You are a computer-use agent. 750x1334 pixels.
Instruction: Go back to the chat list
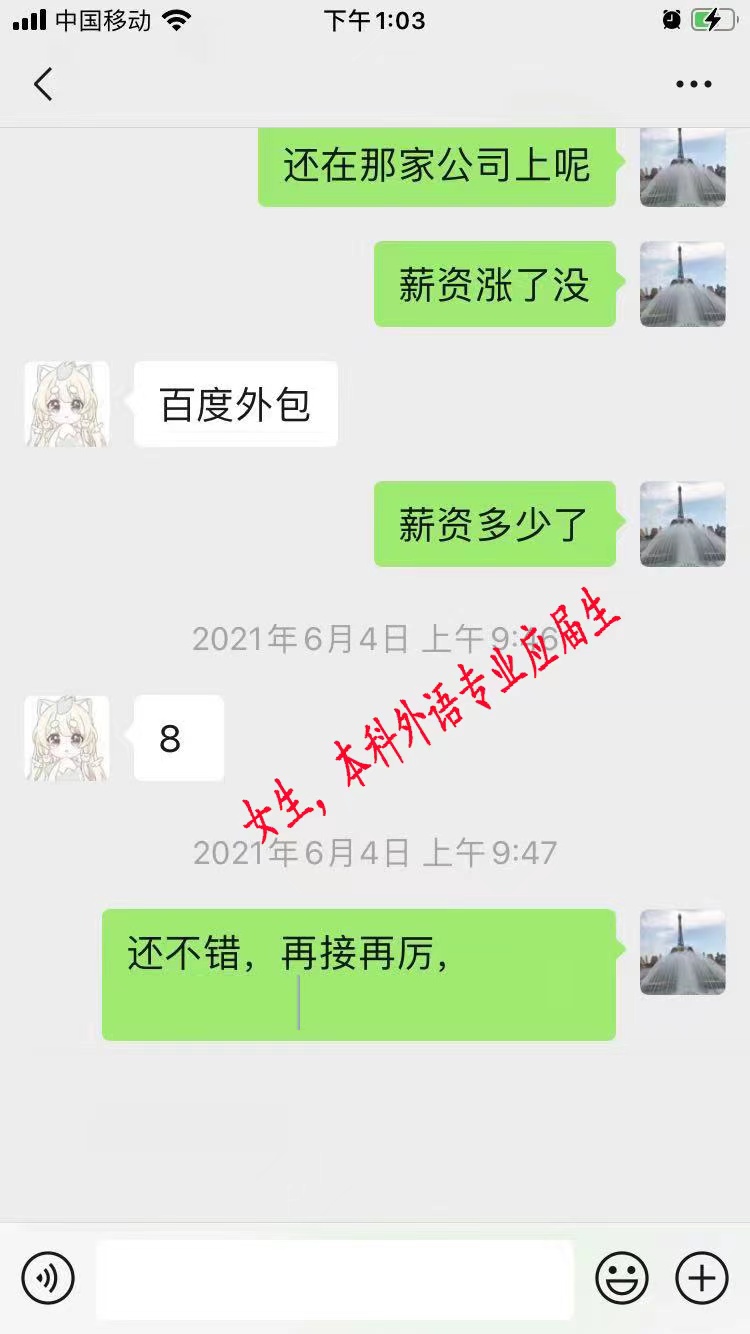[43, 85]
